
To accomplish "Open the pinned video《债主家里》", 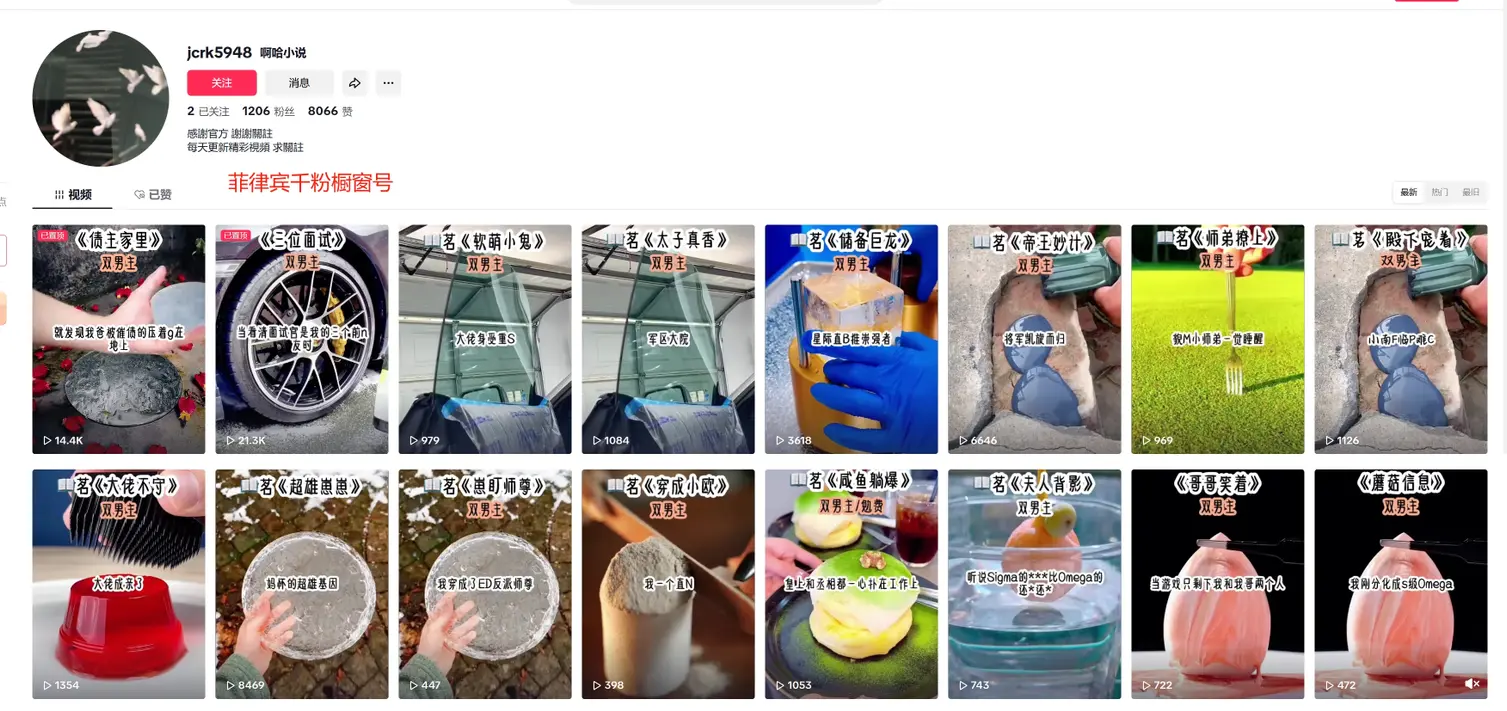I will tap(118, 340).
